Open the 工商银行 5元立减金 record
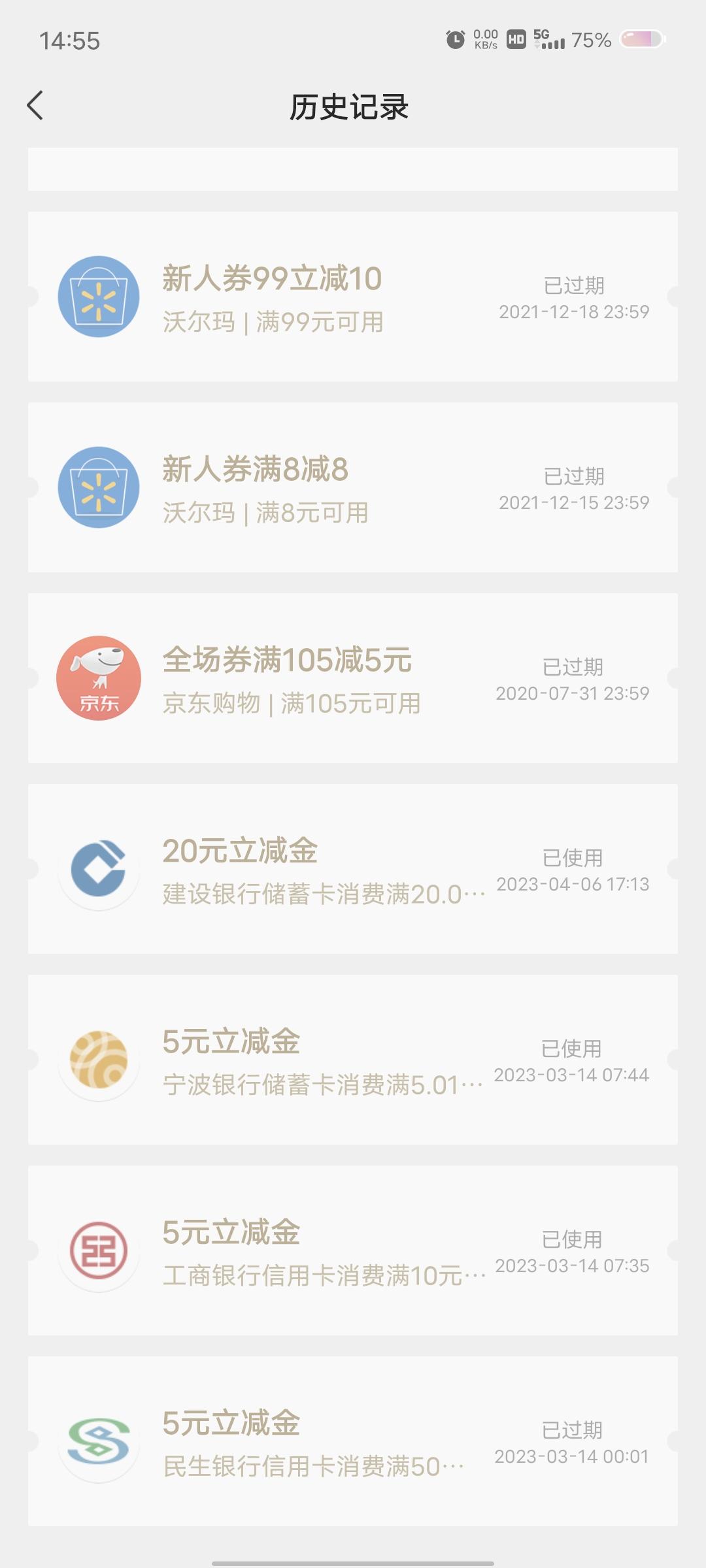The width and height of the screenshot is (706, 1568). [352, 1250]
